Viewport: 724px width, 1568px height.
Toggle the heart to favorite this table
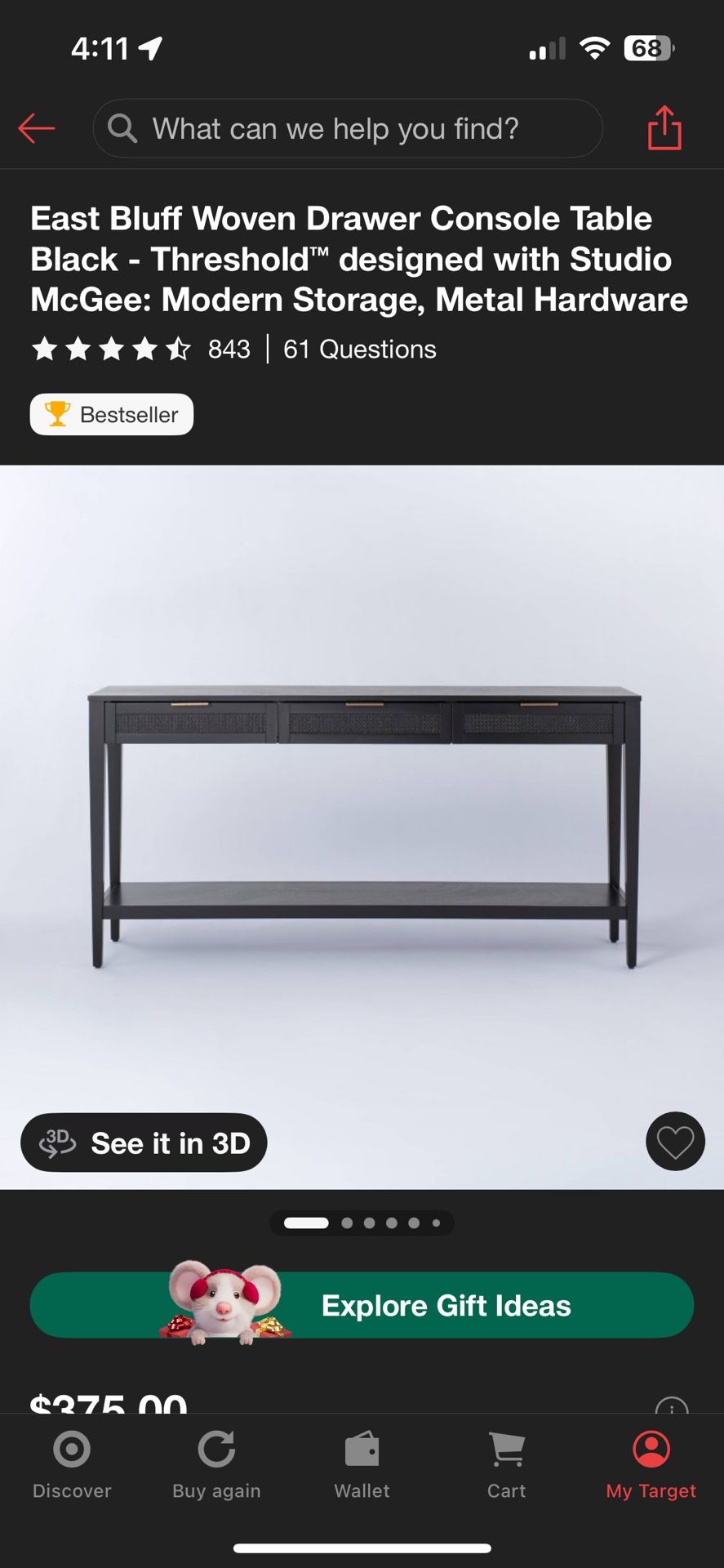coord(674,1142)
